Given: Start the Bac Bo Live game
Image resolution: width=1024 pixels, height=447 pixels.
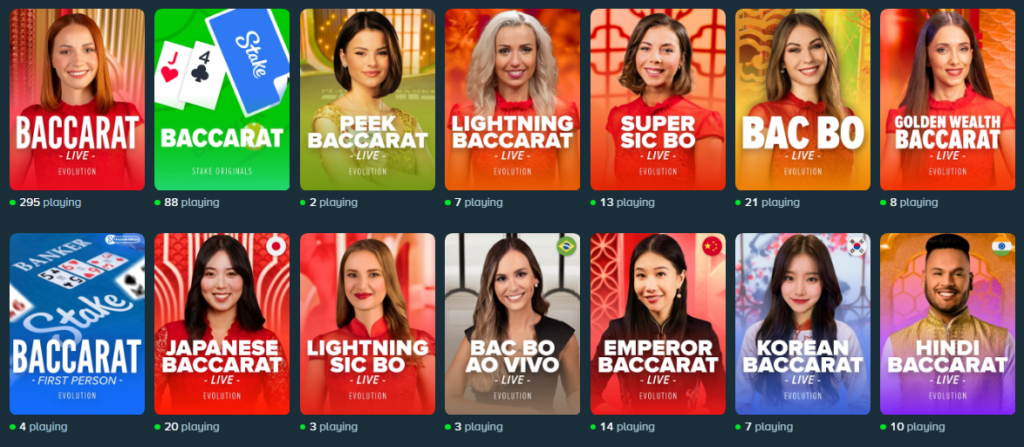Looking at the screenshot, I should pyautogui.click(x=802, y=100).
